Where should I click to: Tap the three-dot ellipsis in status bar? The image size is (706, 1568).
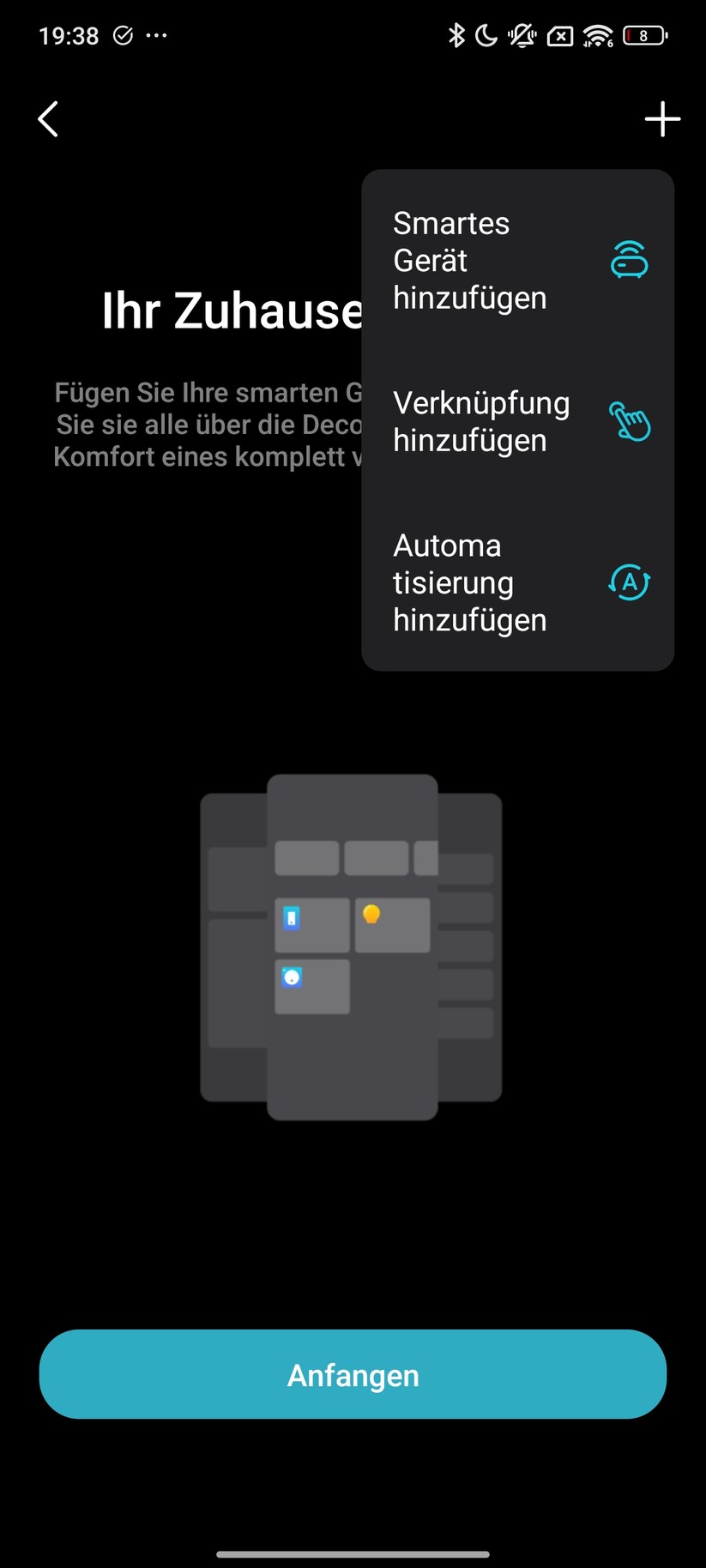tap(157, 35)
